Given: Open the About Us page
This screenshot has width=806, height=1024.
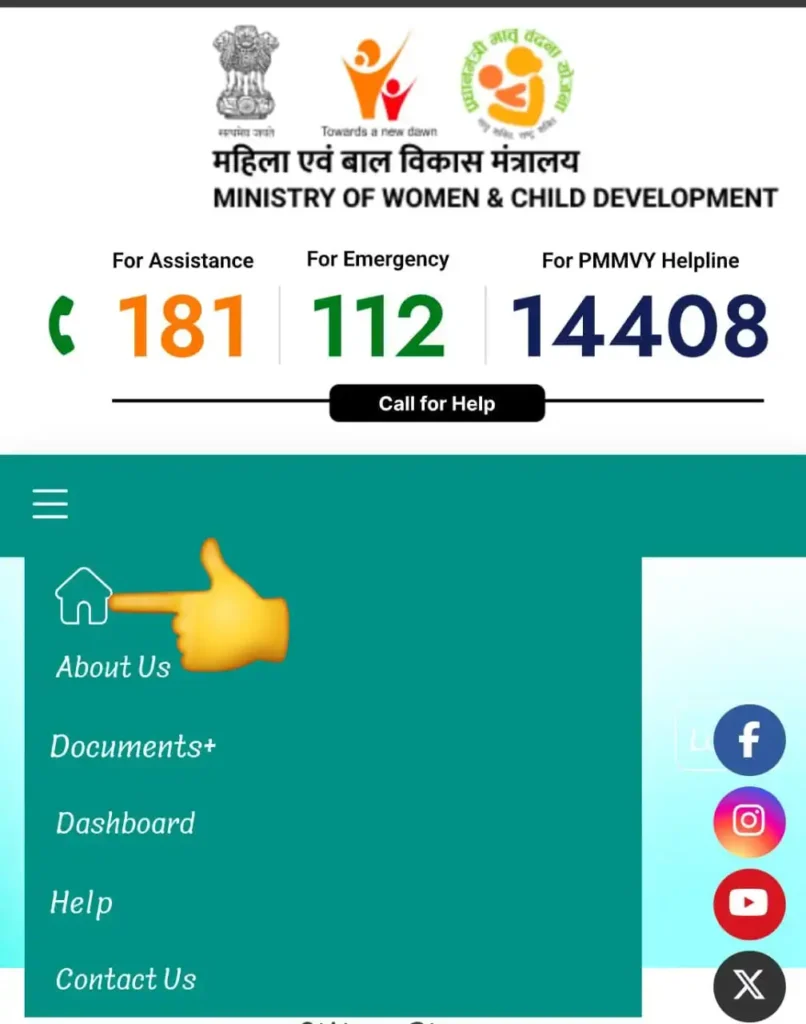Looking at the screenshot, I should click(x=113, y=667).
